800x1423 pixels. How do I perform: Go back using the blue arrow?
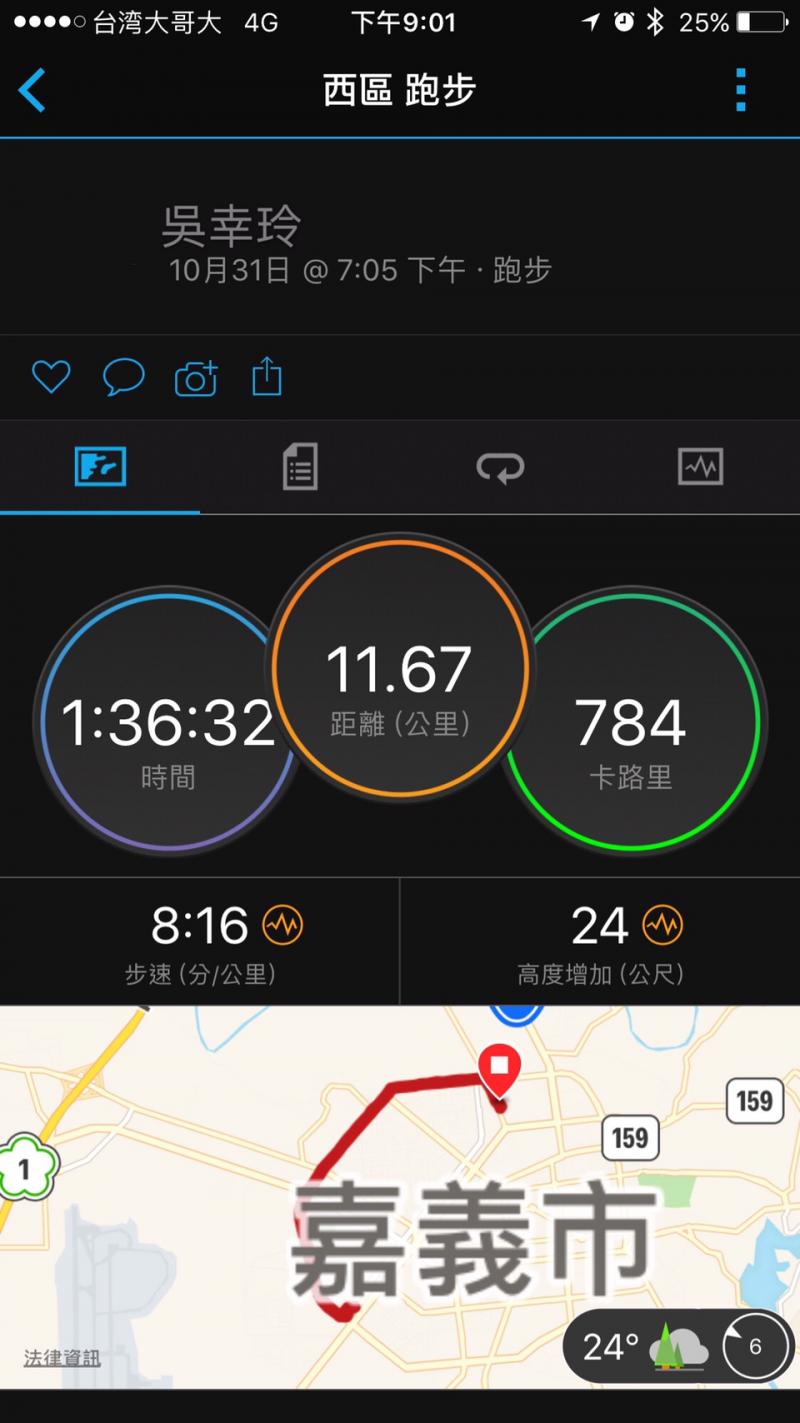point(32,91)
